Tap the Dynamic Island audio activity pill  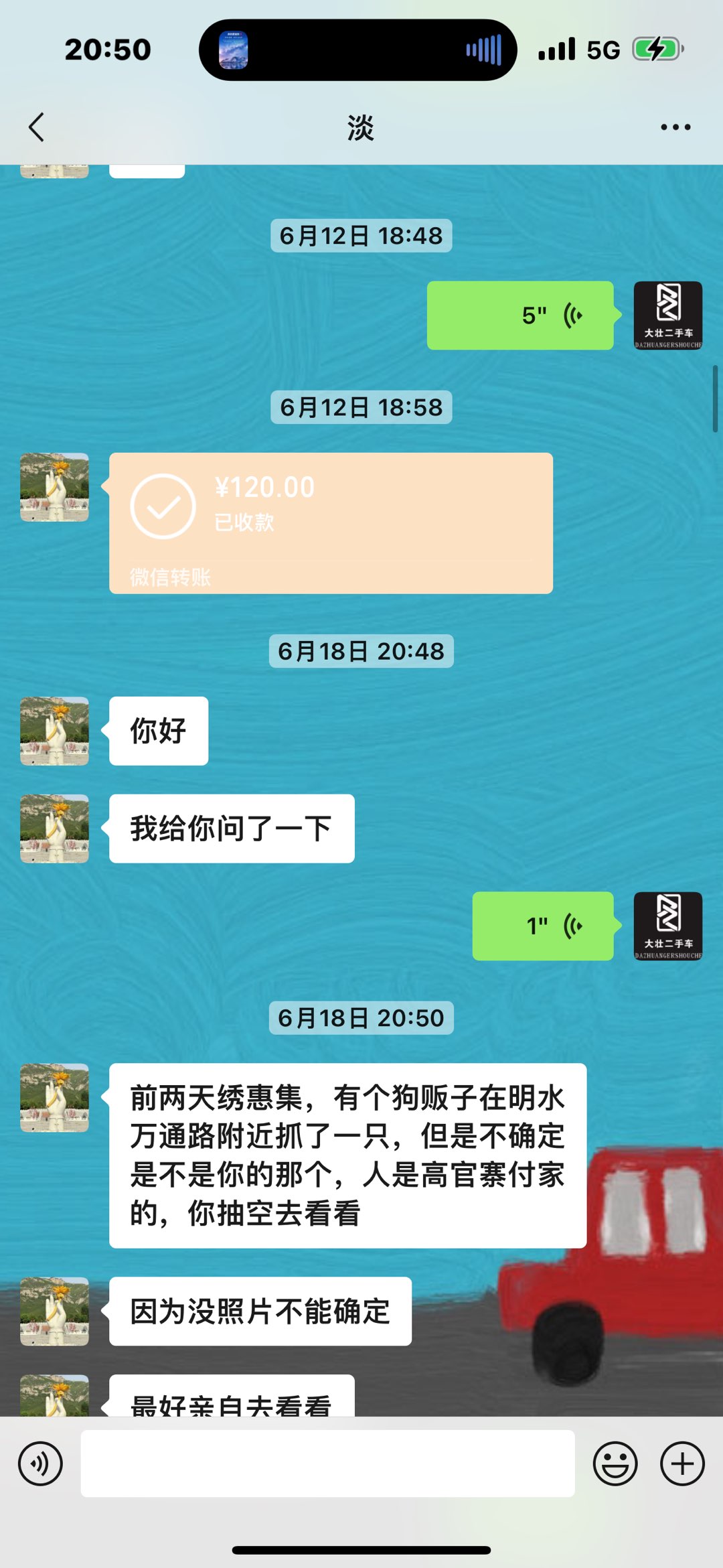coord(357,50)
